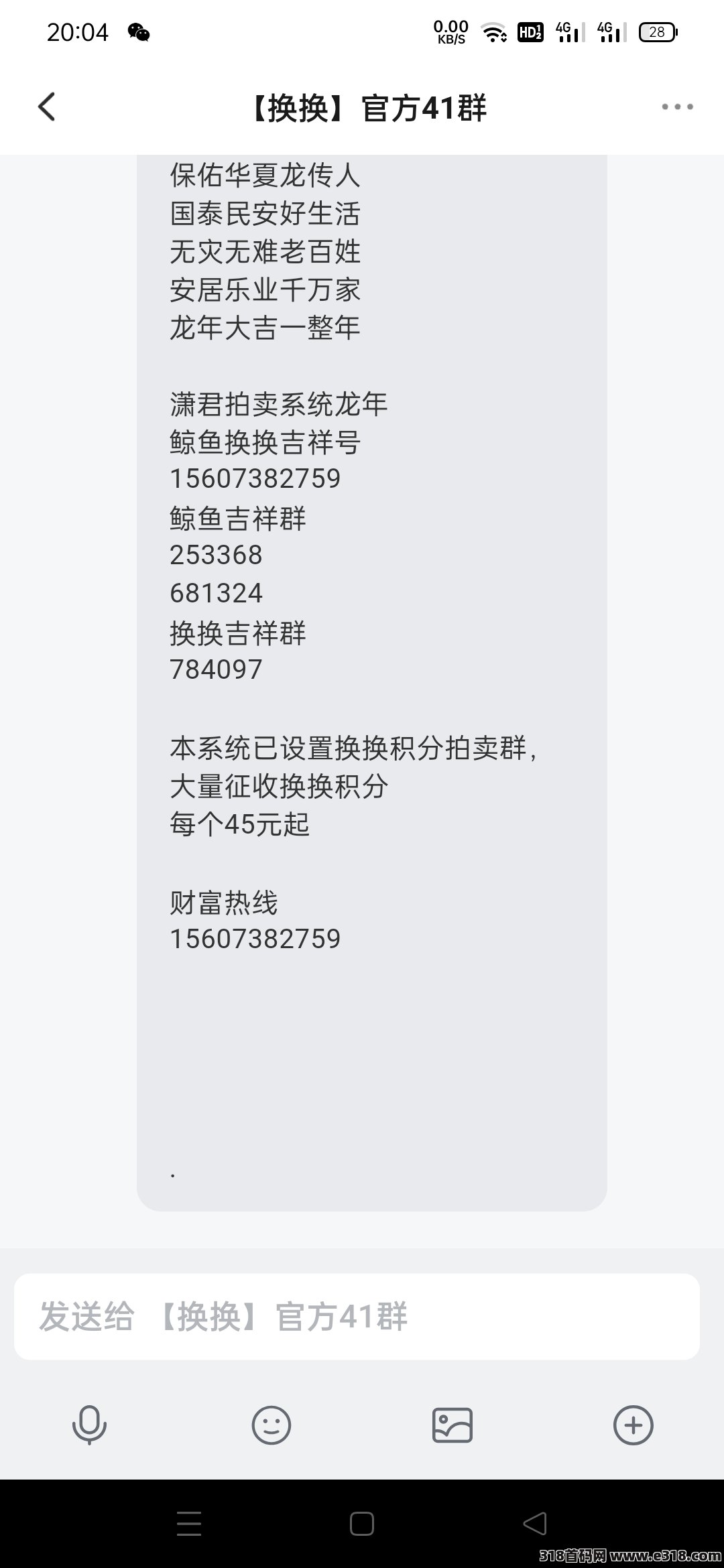This screenshot has width=724, height=1568.
Task: Focus the 发送给【换换】官方41群 message field
Action: [x=357, y=1317]
